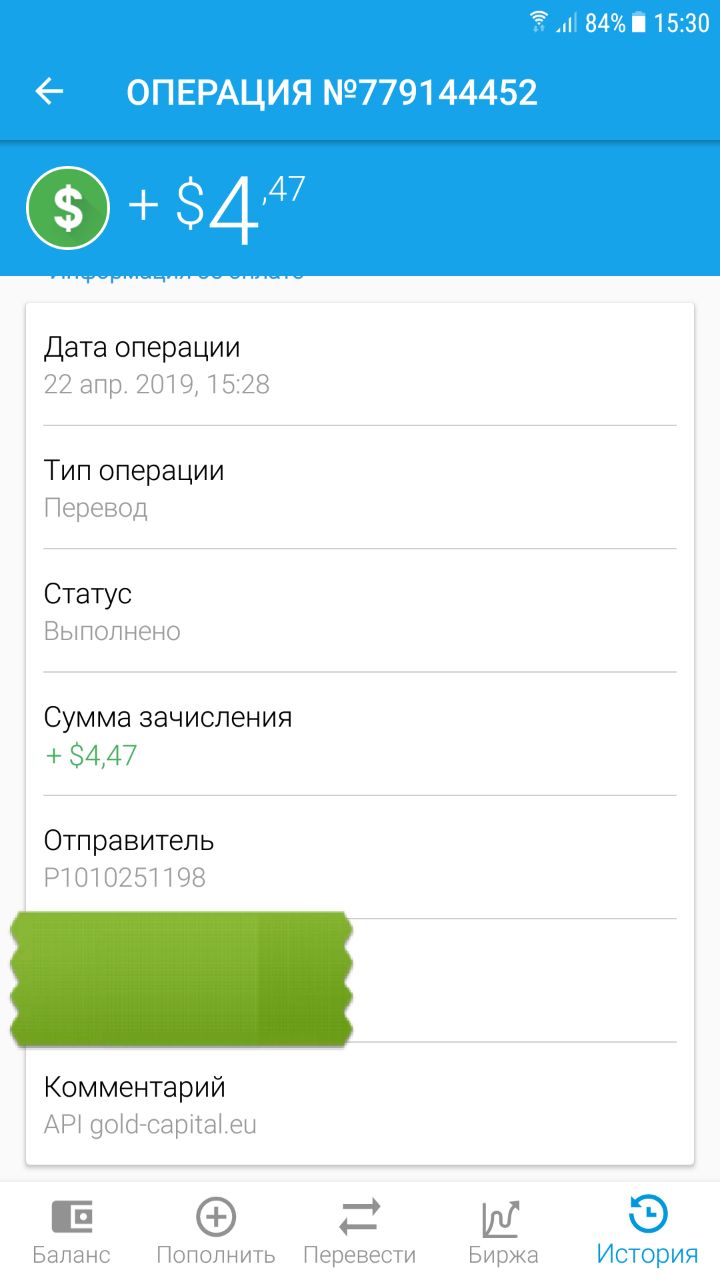720x1280 pixels.
Task: Open the Биржа tab
Action: (503, 1232)
